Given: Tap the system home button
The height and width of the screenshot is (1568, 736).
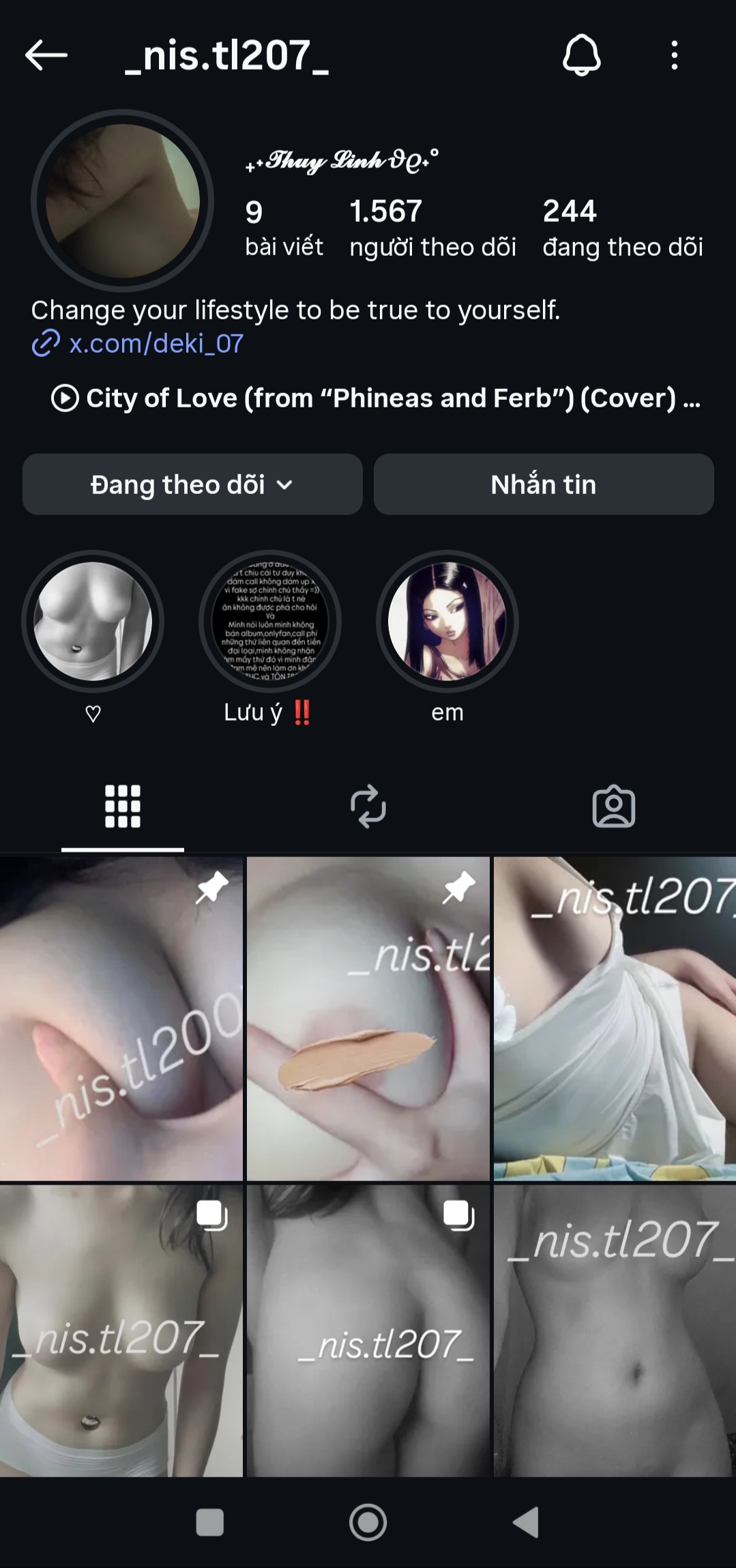Looking at the screenshot, I should click(x=368, y=1522).
